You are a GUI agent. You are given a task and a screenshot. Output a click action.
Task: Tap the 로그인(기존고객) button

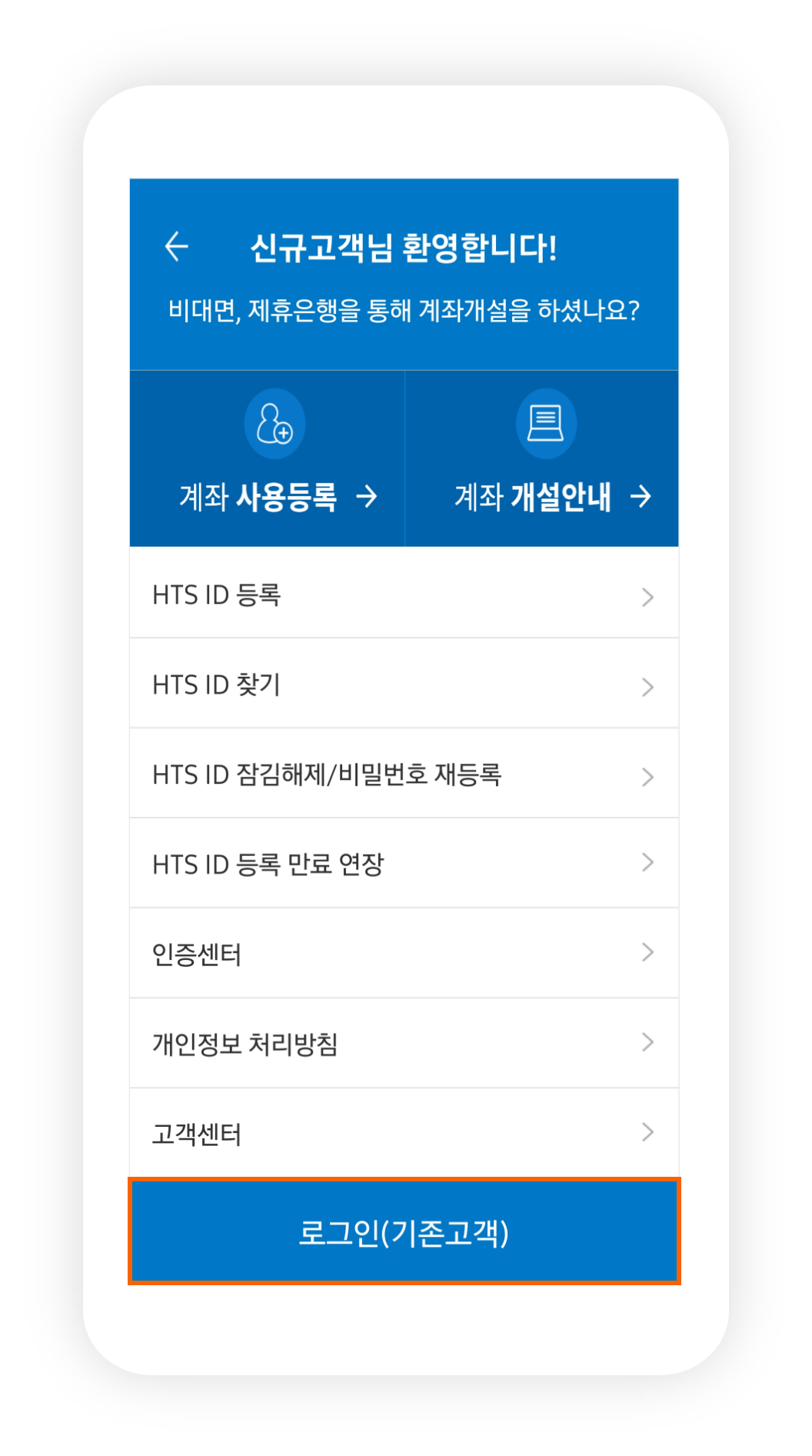[404, 1232]
